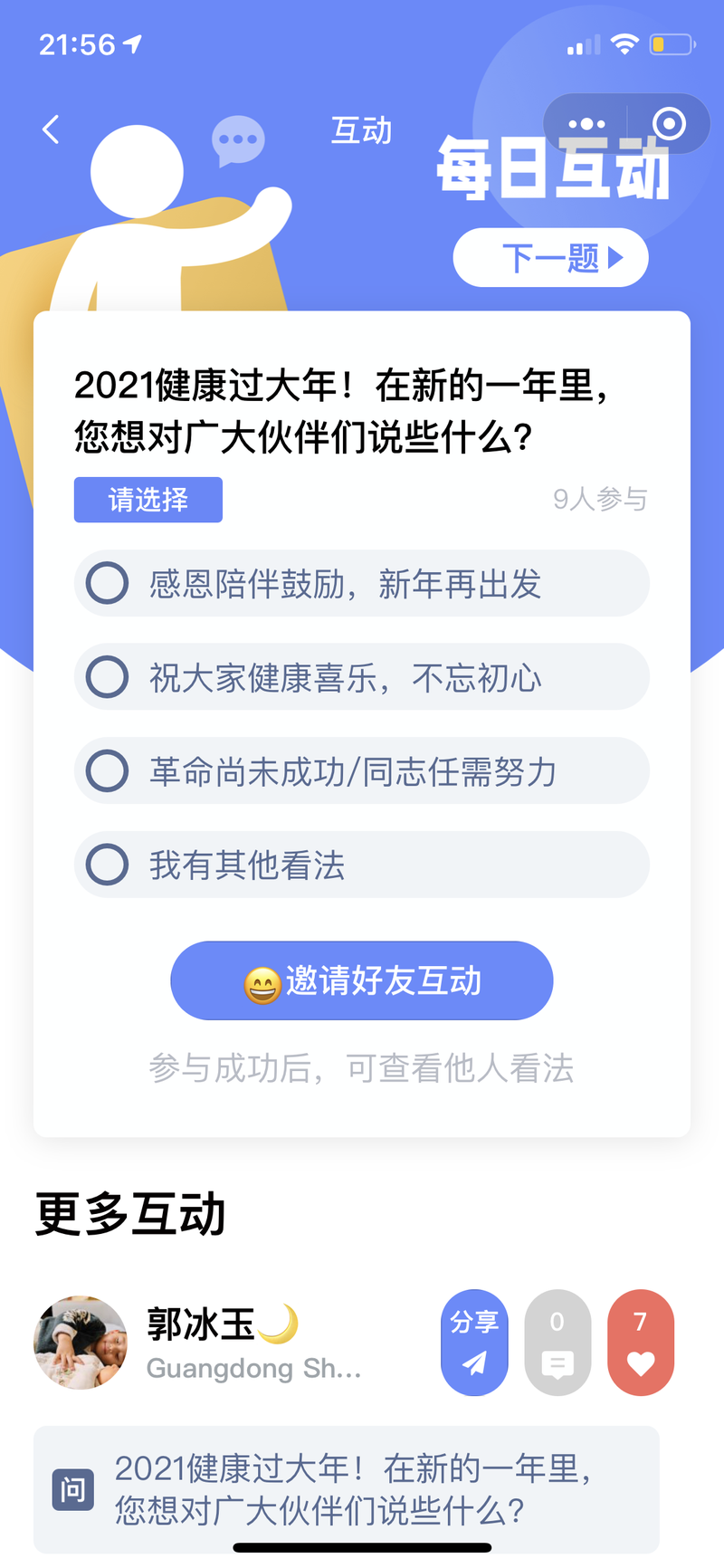The image size is (724, 1568).
Task: Like 郭冰玉's post with the heart
Action: pyautogui.click(x=641, y=1343)
